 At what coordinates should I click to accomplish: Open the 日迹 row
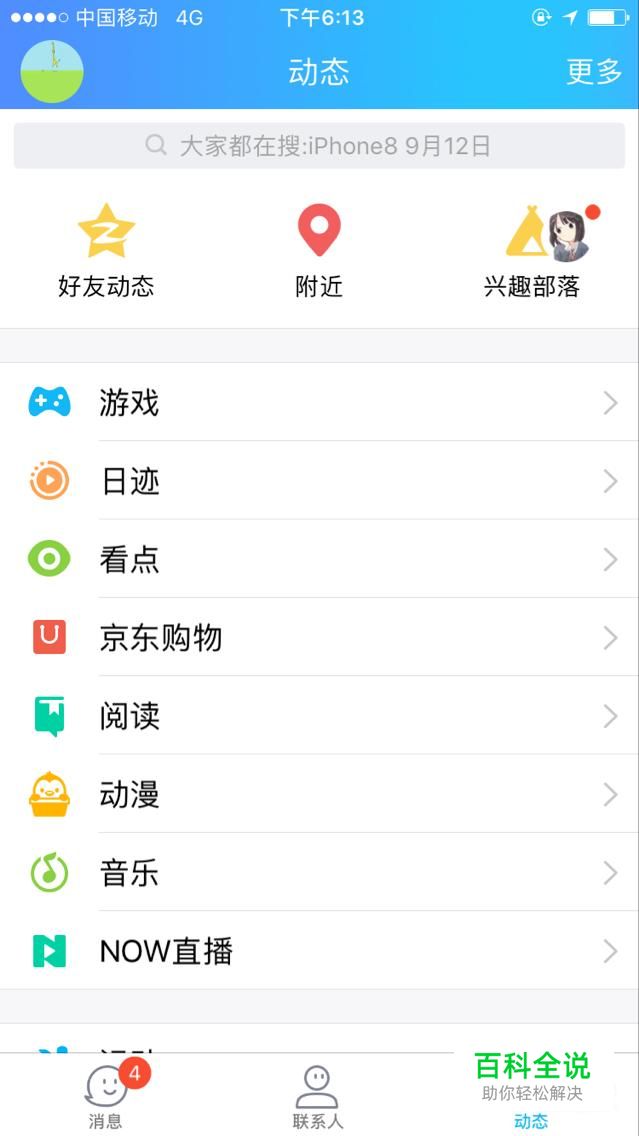click(x=320, y=480)
